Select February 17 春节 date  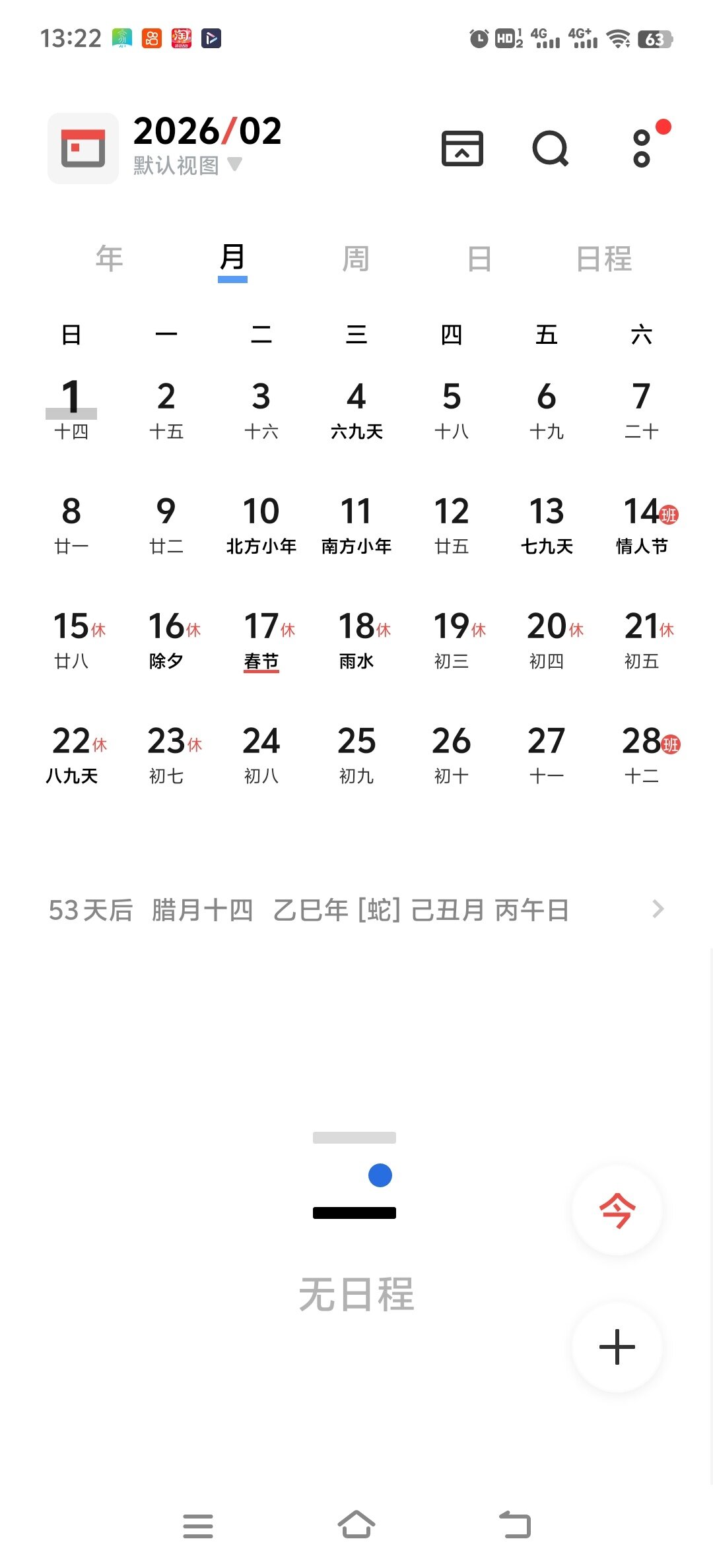tap(261, 639)
